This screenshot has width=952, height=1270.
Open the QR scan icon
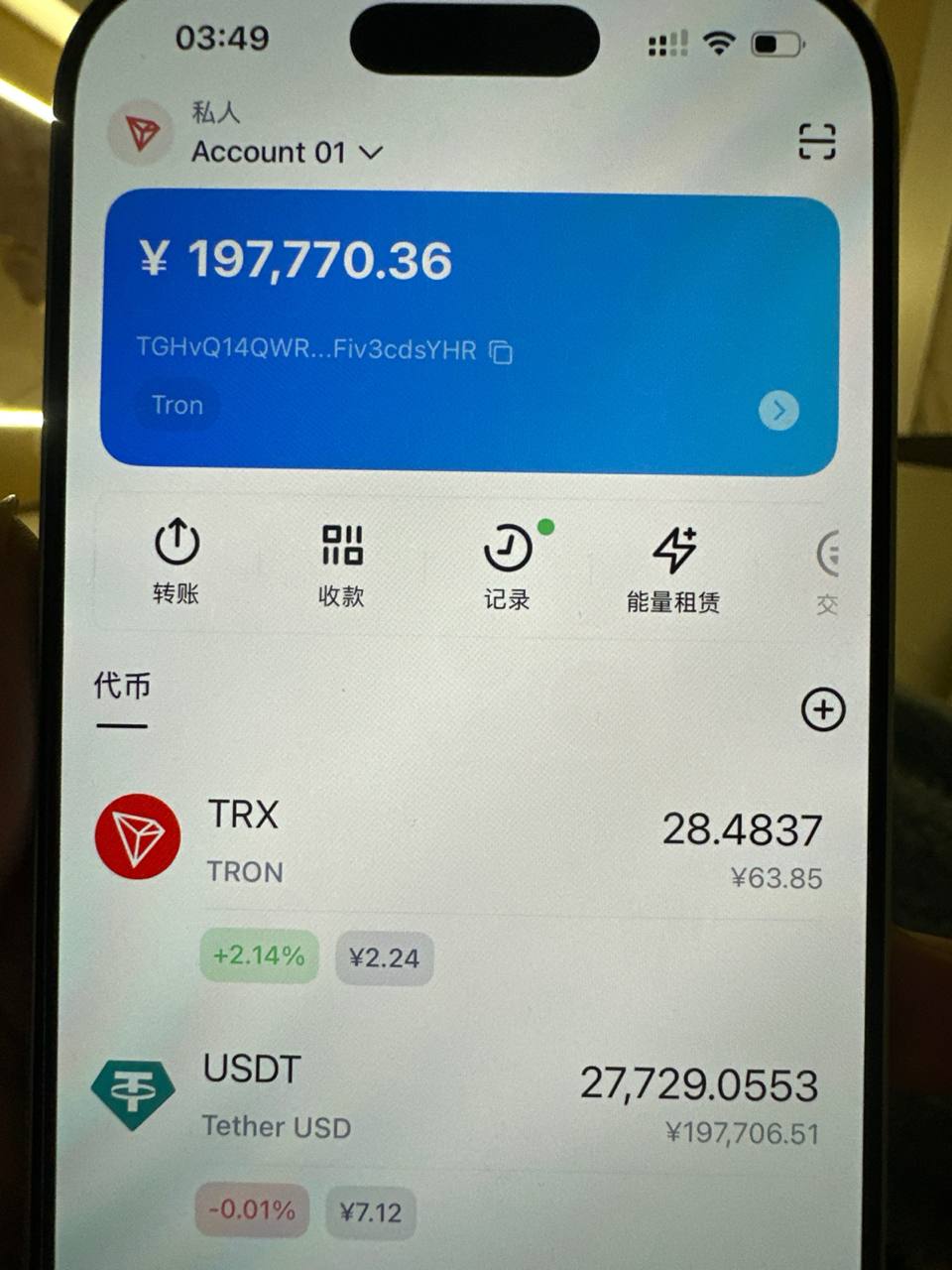pyautogui.click(x=817, y=142)
